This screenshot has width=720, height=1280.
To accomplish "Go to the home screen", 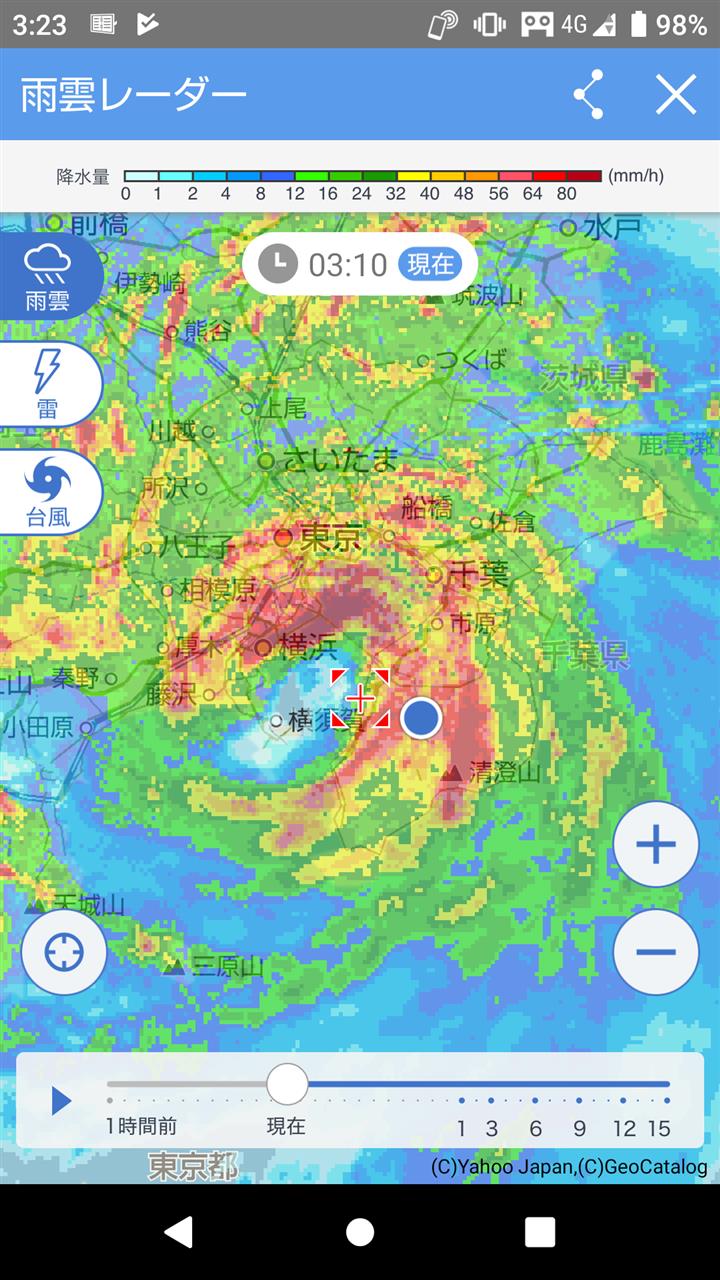I will pos(360,1232).
